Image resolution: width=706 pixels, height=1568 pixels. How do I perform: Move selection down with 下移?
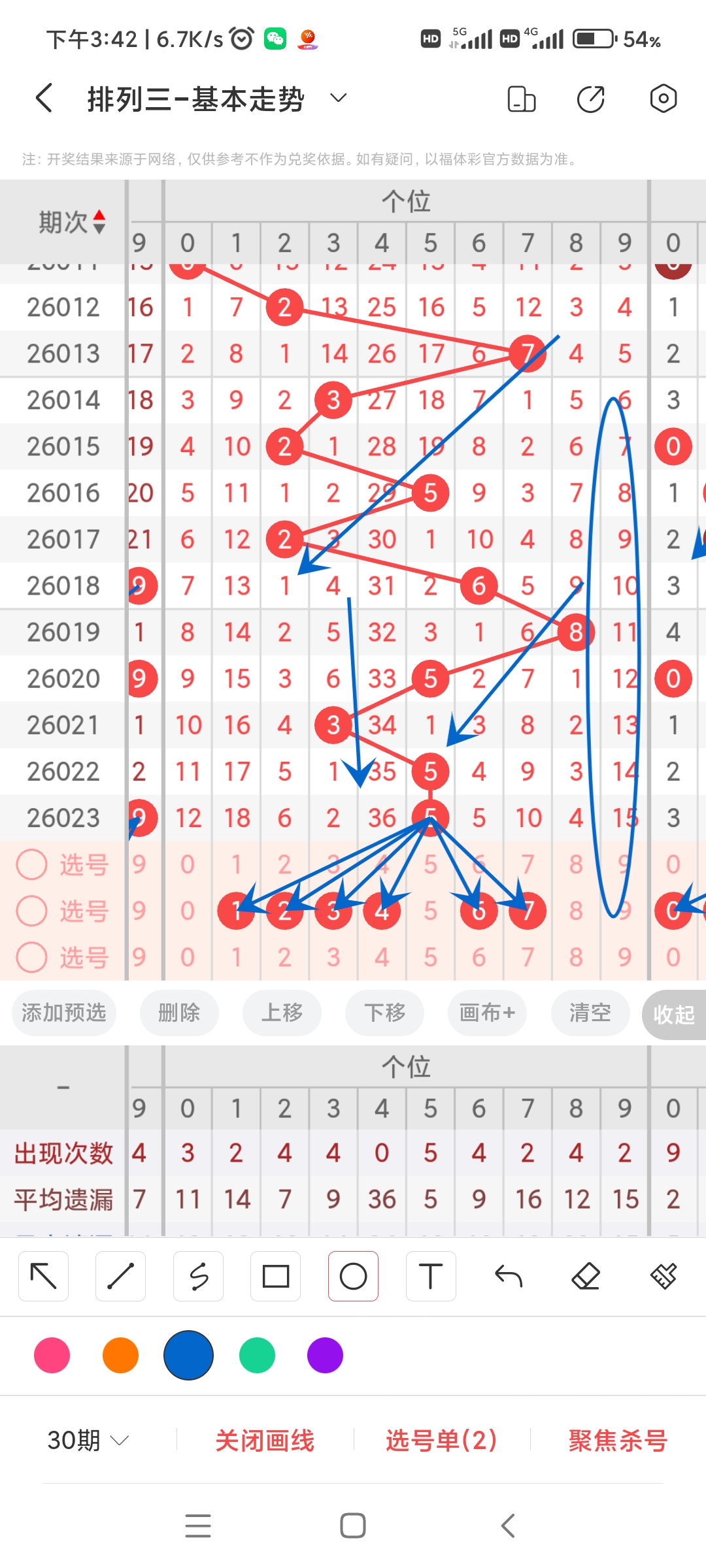pos(384,1013)
